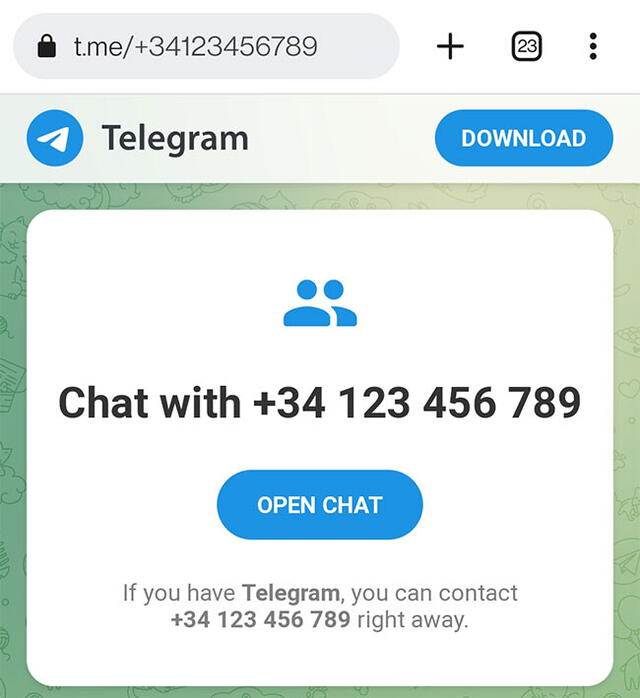Tap Open Chat
Image resolution: width=640 pixels, height=698 pixels.
[320, 505]
